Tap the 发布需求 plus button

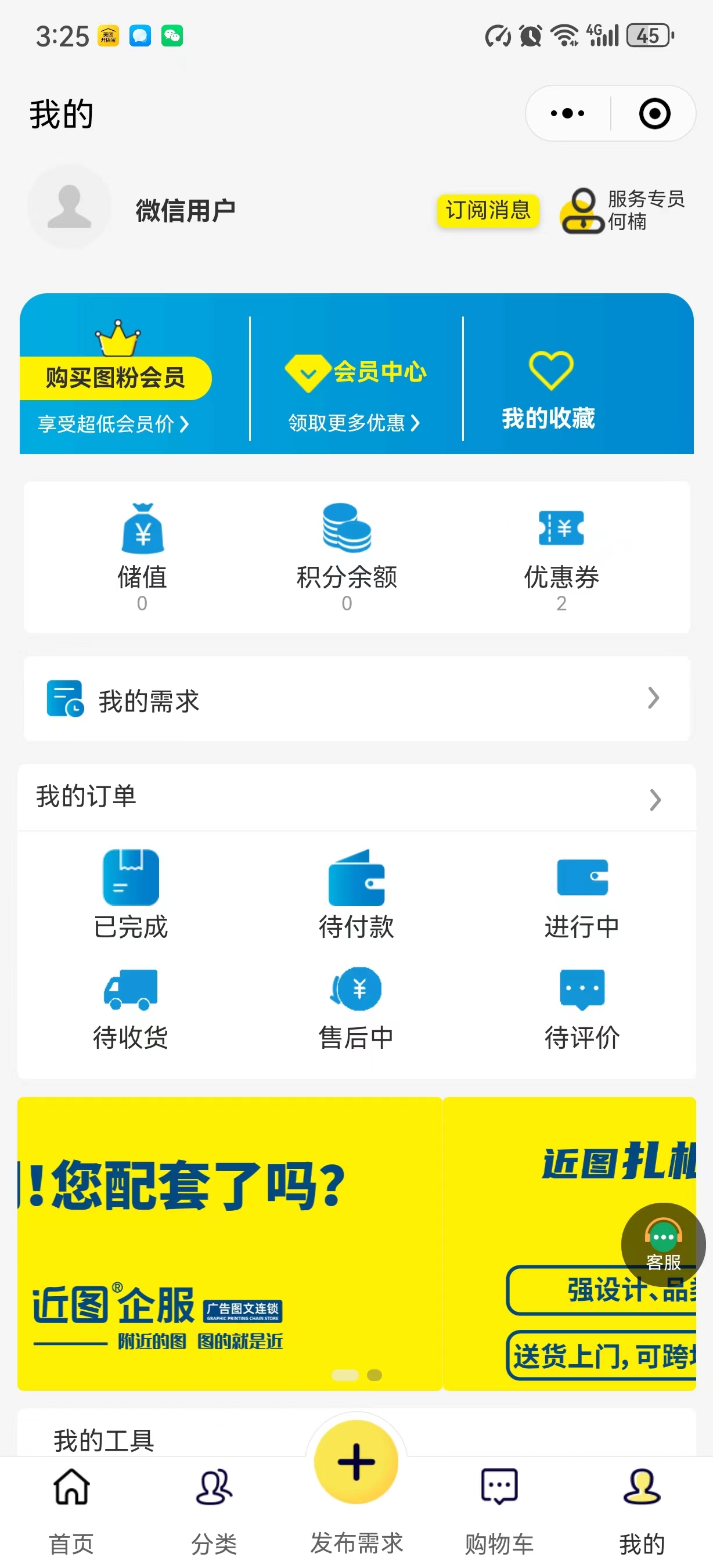click(356, 1462)
